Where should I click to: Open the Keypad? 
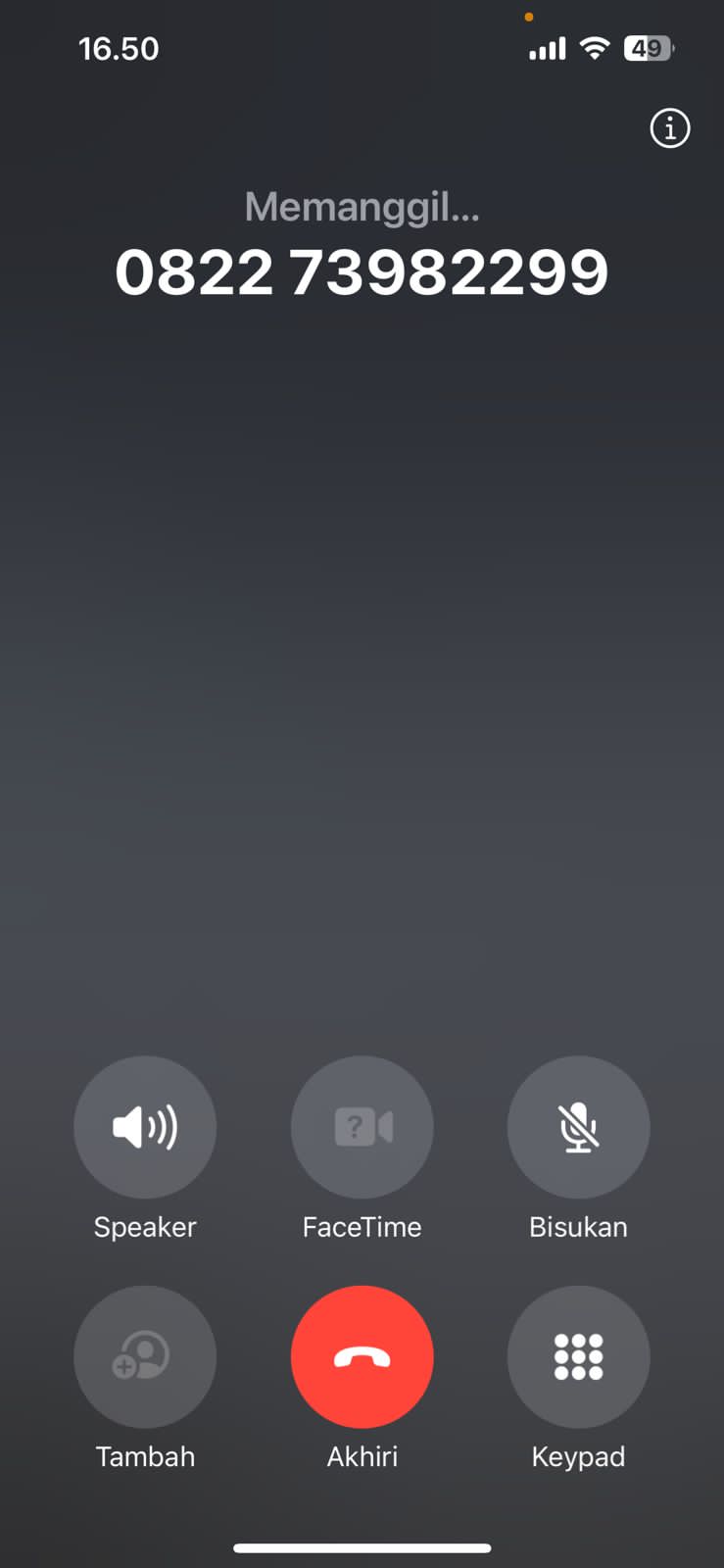pyautogui.click(x=578, y=1356)
